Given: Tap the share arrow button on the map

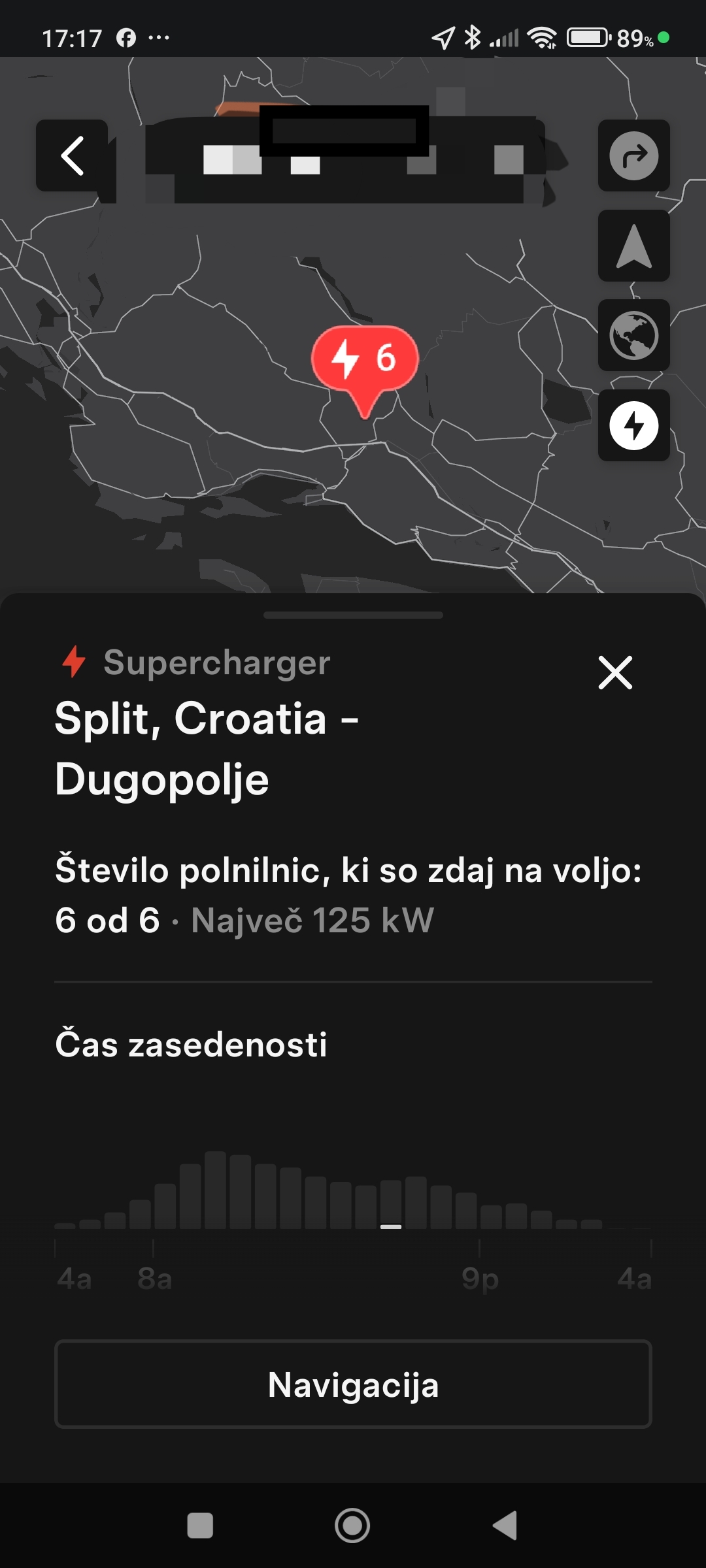Looking at the screenshot, I should (x=633, y=155).
